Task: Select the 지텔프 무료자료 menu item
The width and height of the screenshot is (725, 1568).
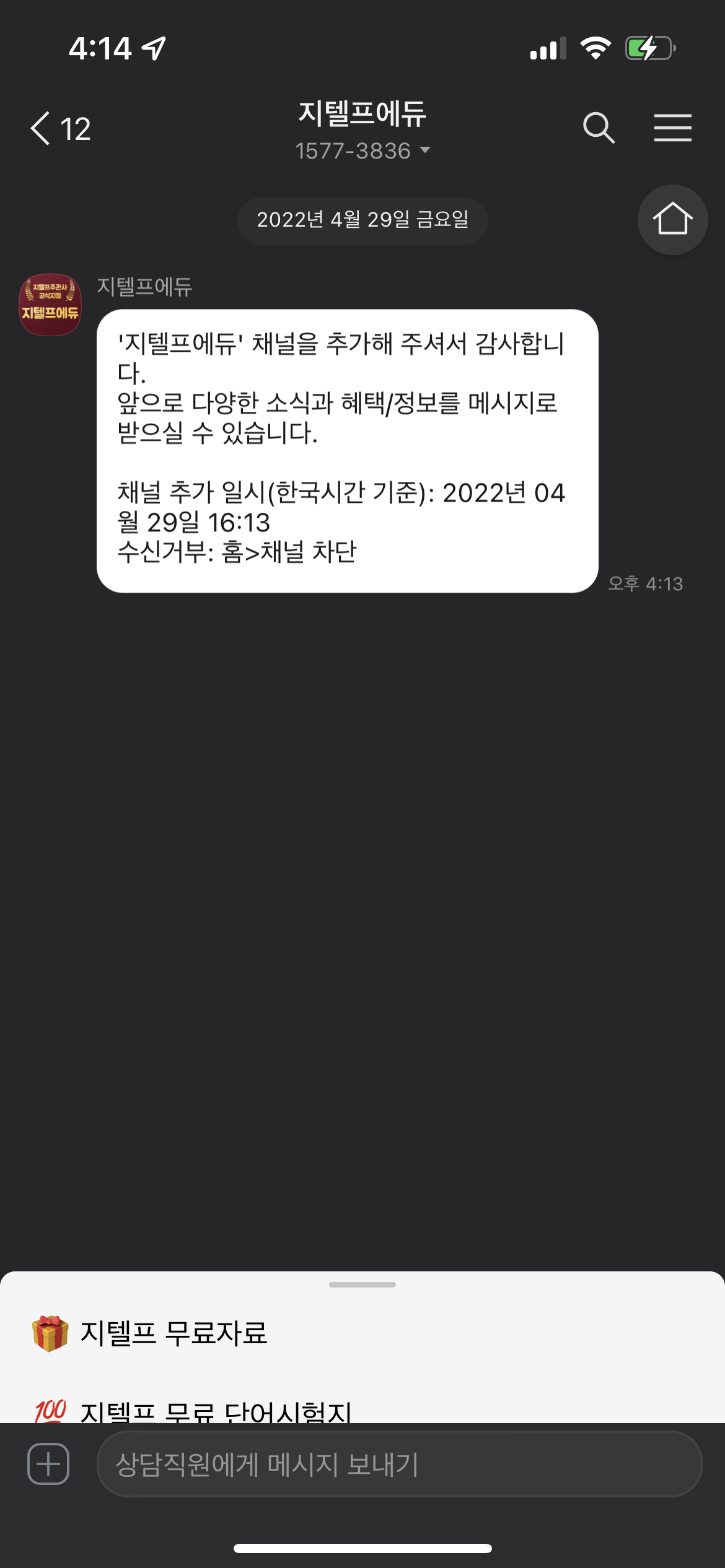Action: click(x=149, y=1333)
